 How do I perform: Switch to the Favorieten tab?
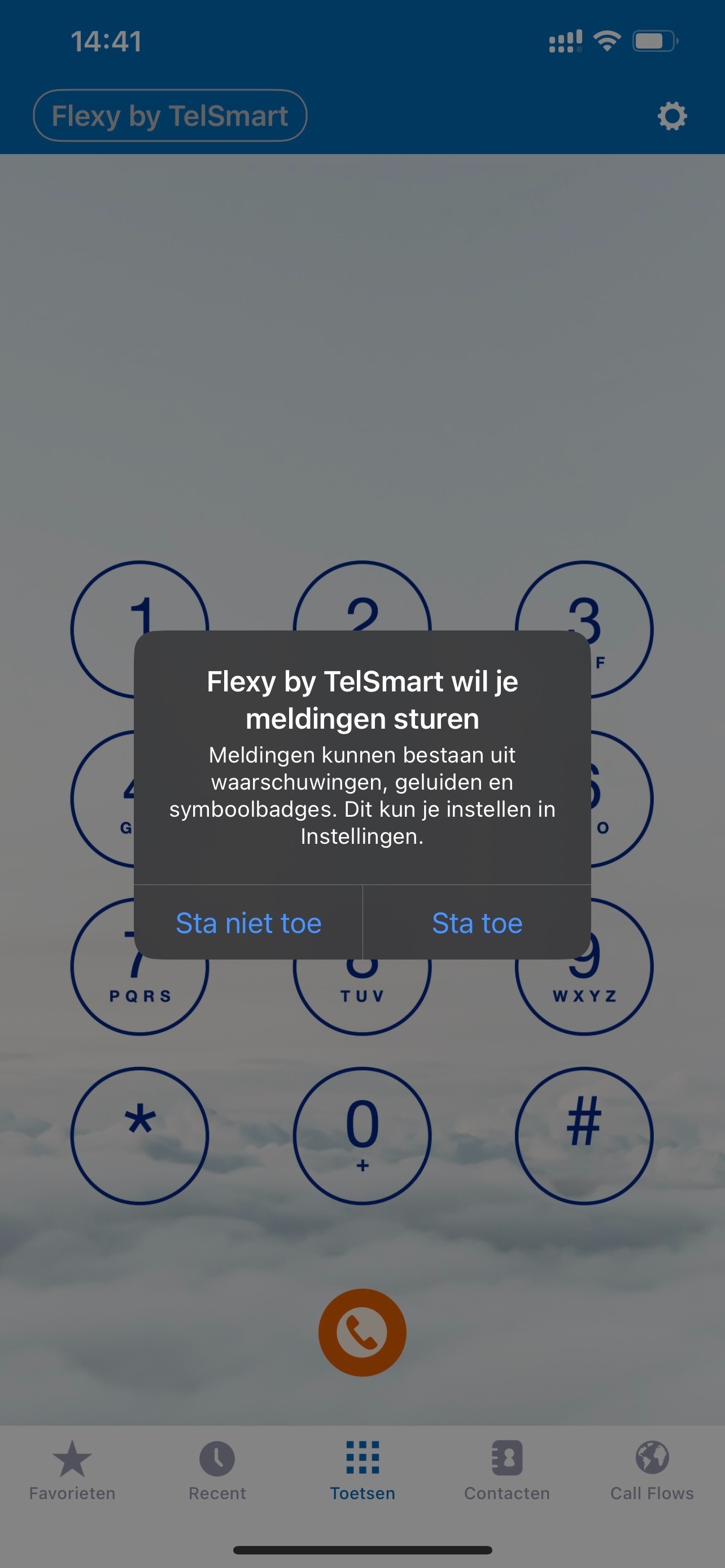[x=72, y=1470]
